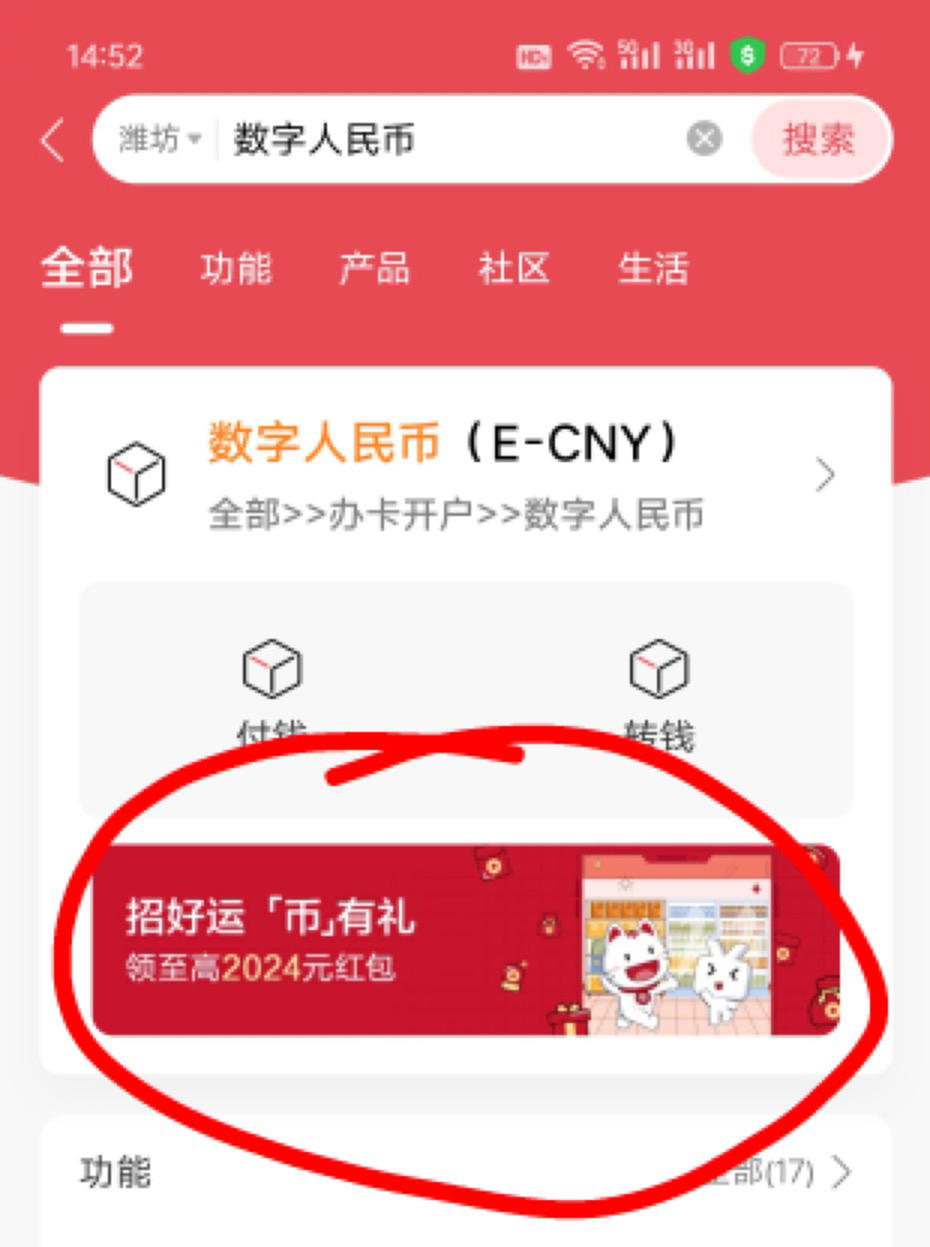Switch to the 生活 tab
This screenshot has height=1247, width=930.
(653, 269)
